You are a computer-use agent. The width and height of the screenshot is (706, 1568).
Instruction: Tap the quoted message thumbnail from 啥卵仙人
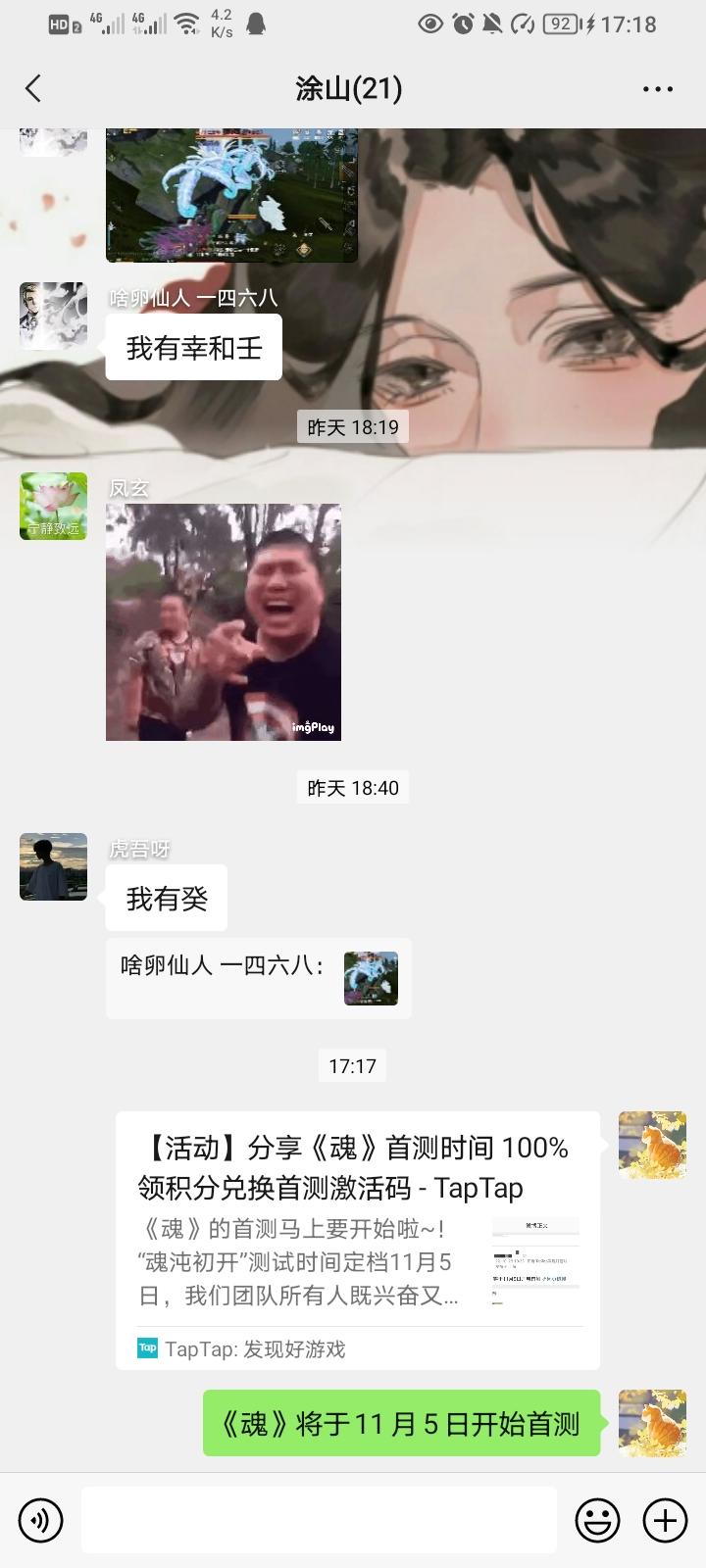click(372, 978)
